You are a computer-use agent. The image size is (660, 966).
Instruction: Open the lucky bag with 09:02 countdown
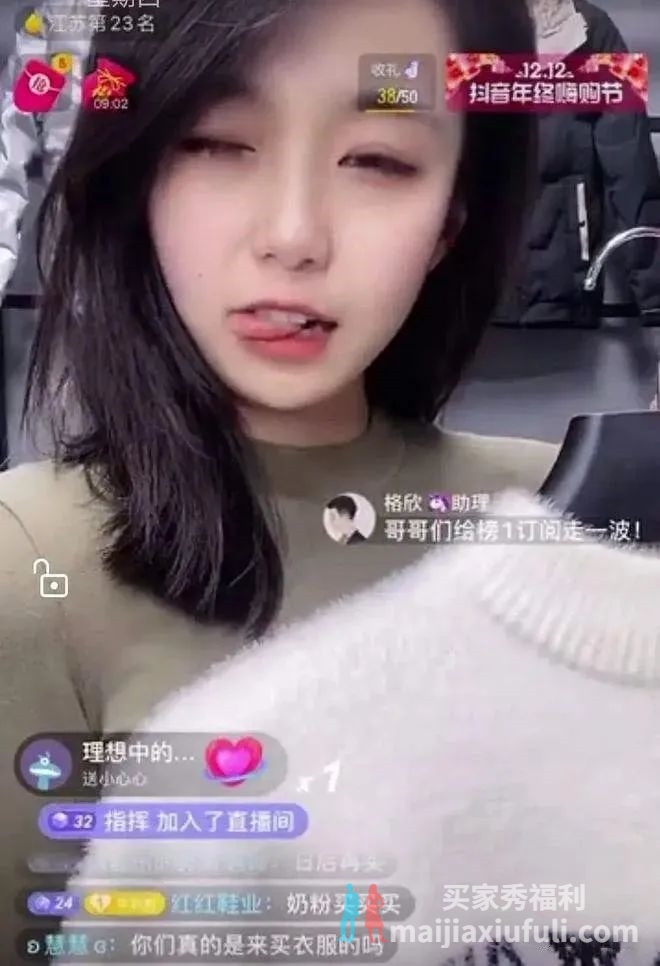point(109,85)
